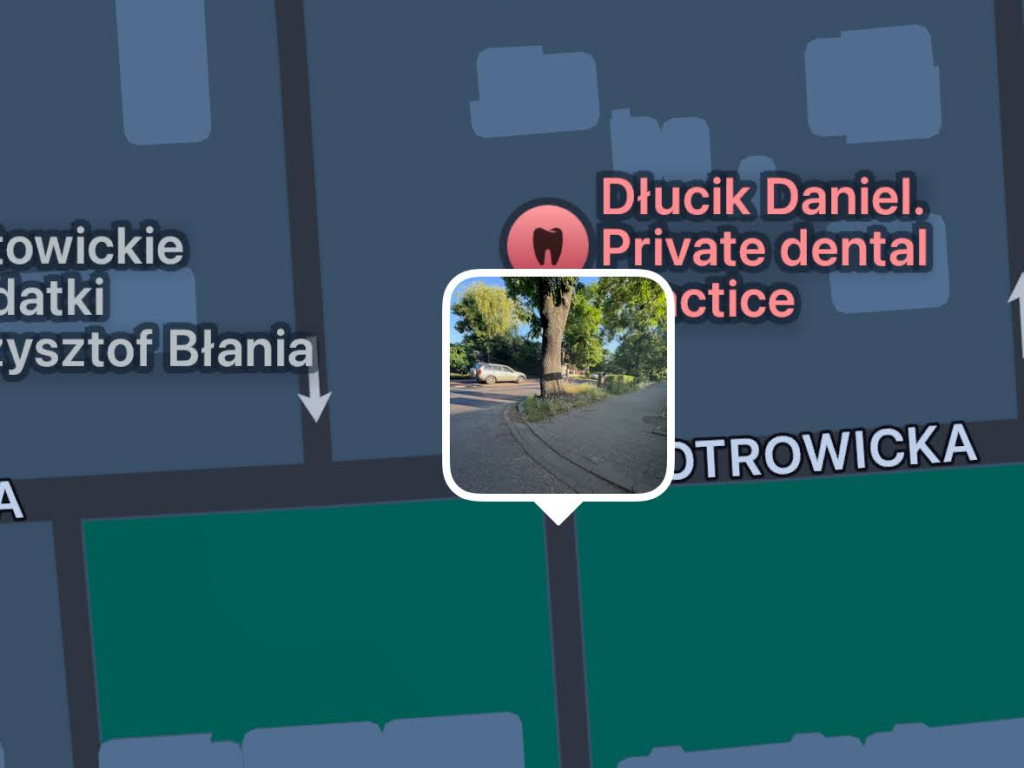1024x768 pixels.
Task: Select the Dłucik Daniel dental practice pin
Action: tap(546, 241)
